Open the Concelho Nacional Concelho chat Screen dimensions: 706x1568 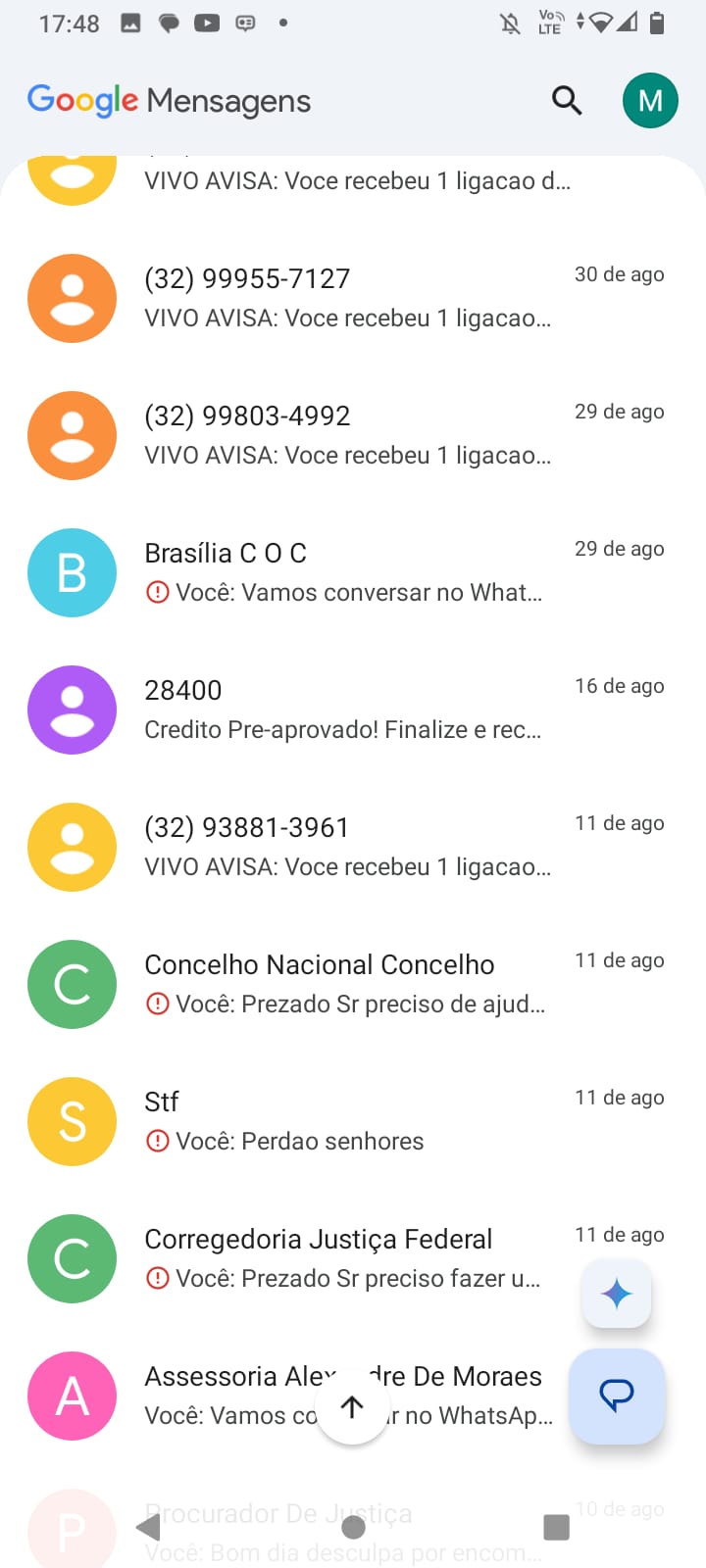tap(347, 984)
